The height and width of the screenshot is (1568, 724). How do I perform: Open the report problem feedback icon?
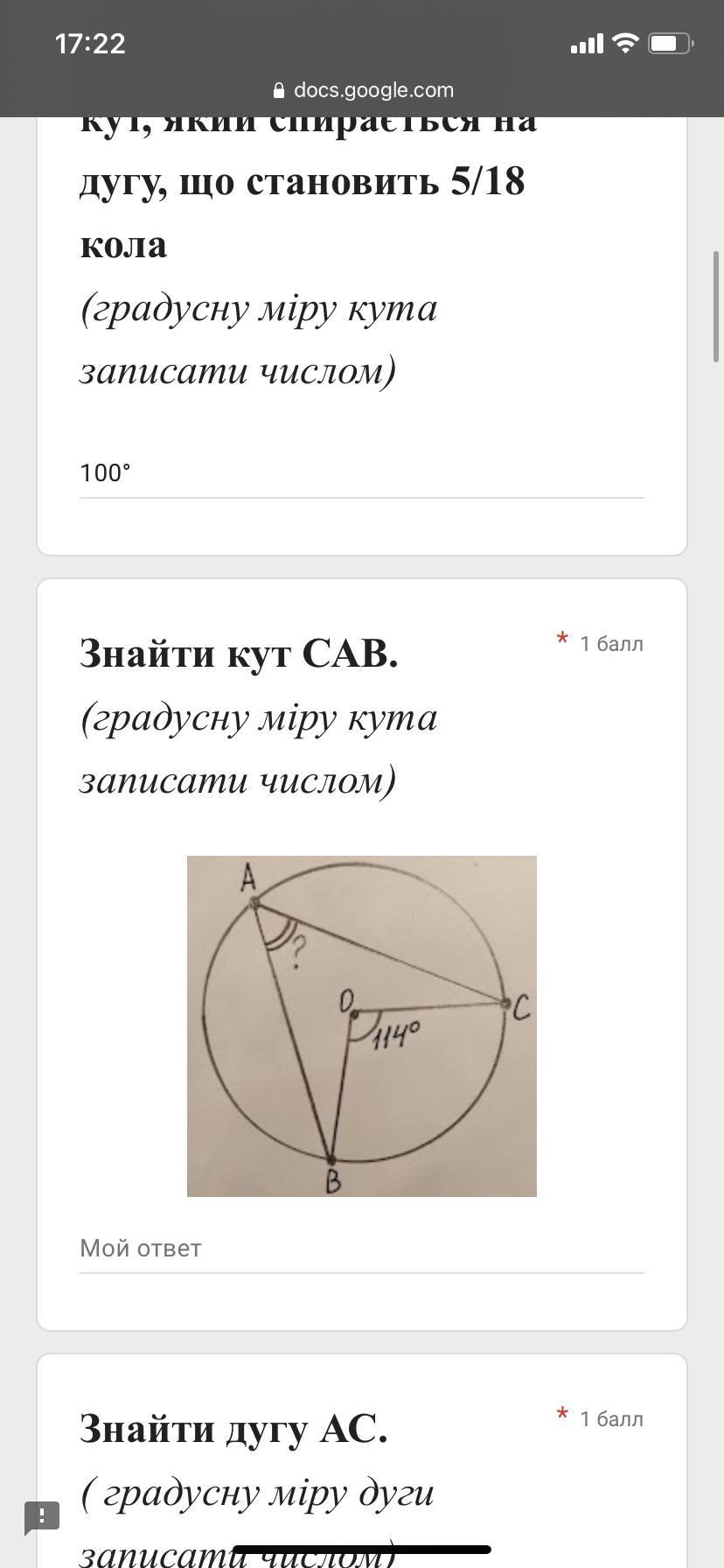click(41, 1515)
